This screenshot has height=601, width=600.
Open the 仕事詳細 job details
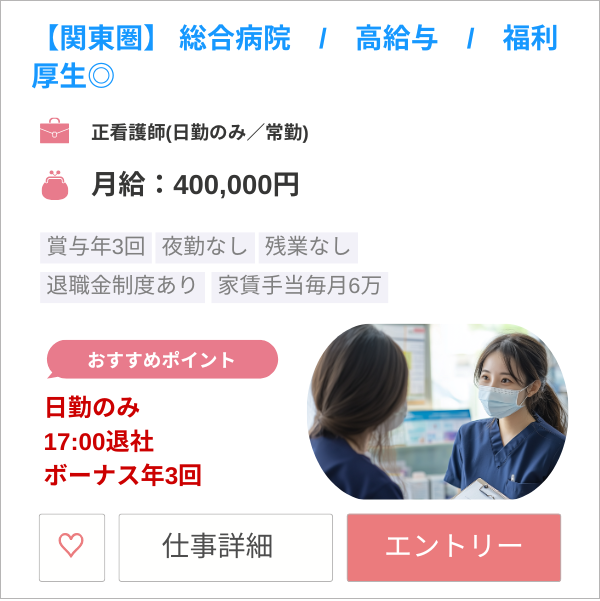[225, 546]
